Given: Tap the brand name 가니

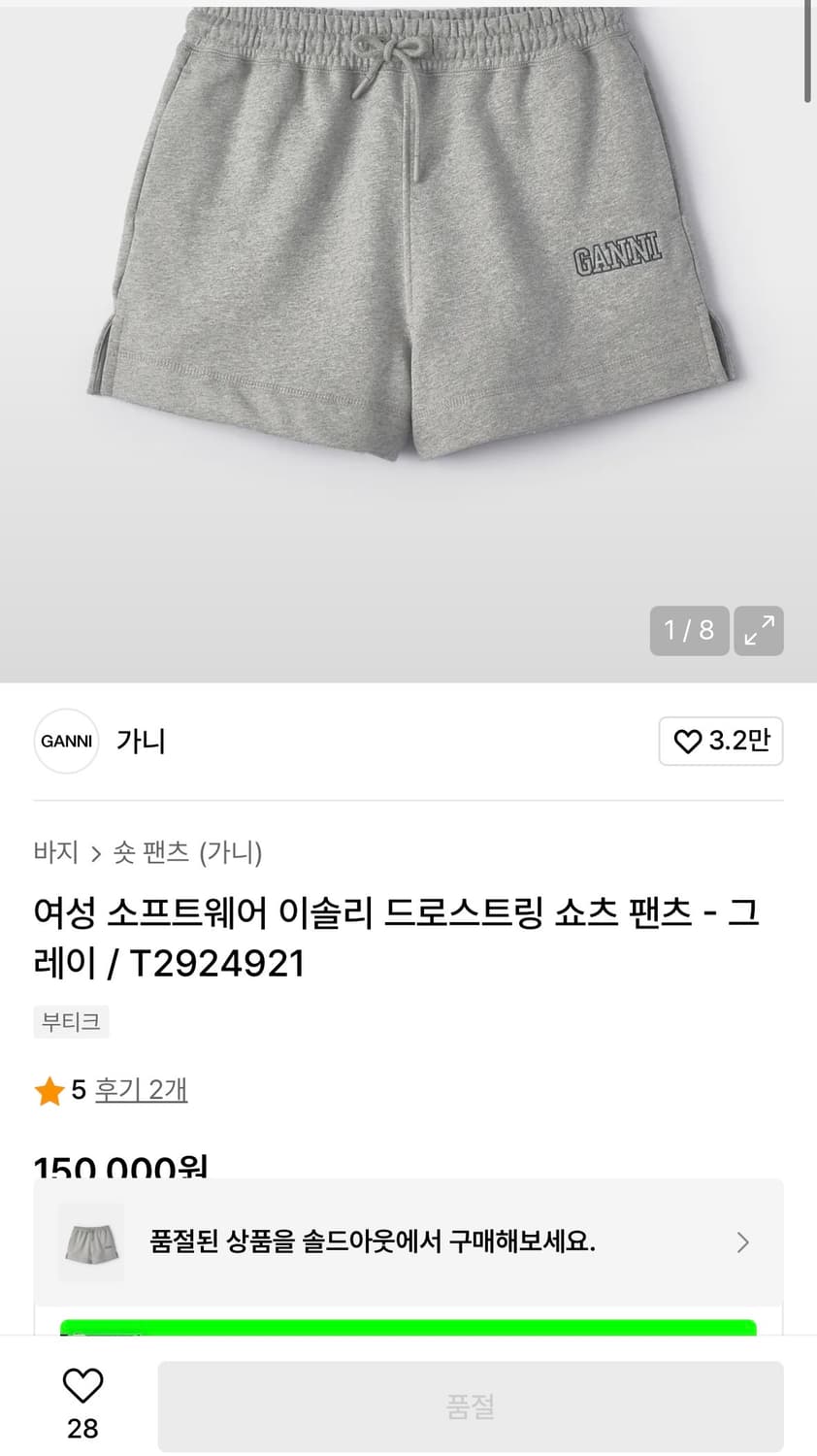Looking at the screenshot, I should [x=142, y=741].
